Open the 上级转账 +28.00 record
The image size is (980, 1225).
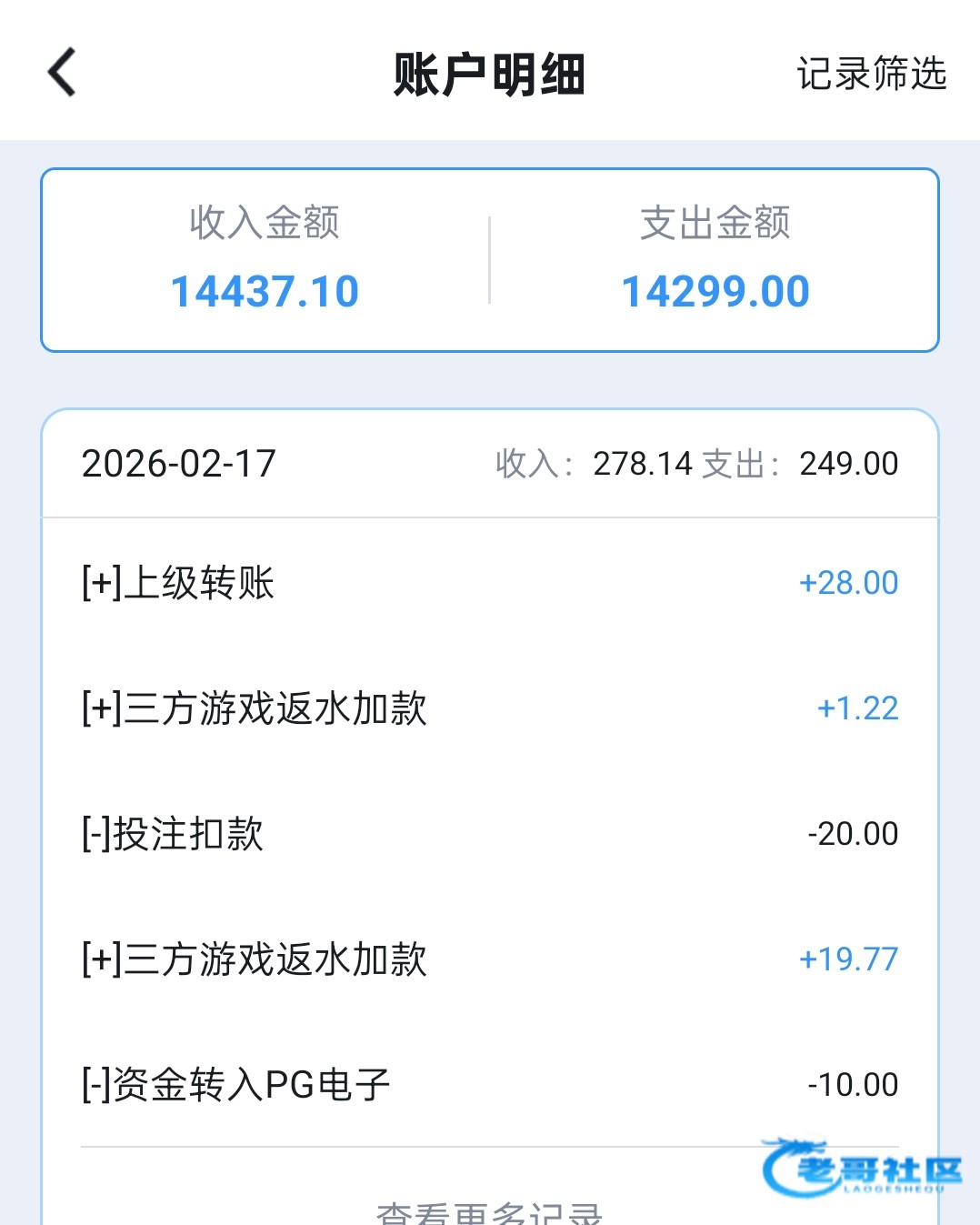click(489, 582)
